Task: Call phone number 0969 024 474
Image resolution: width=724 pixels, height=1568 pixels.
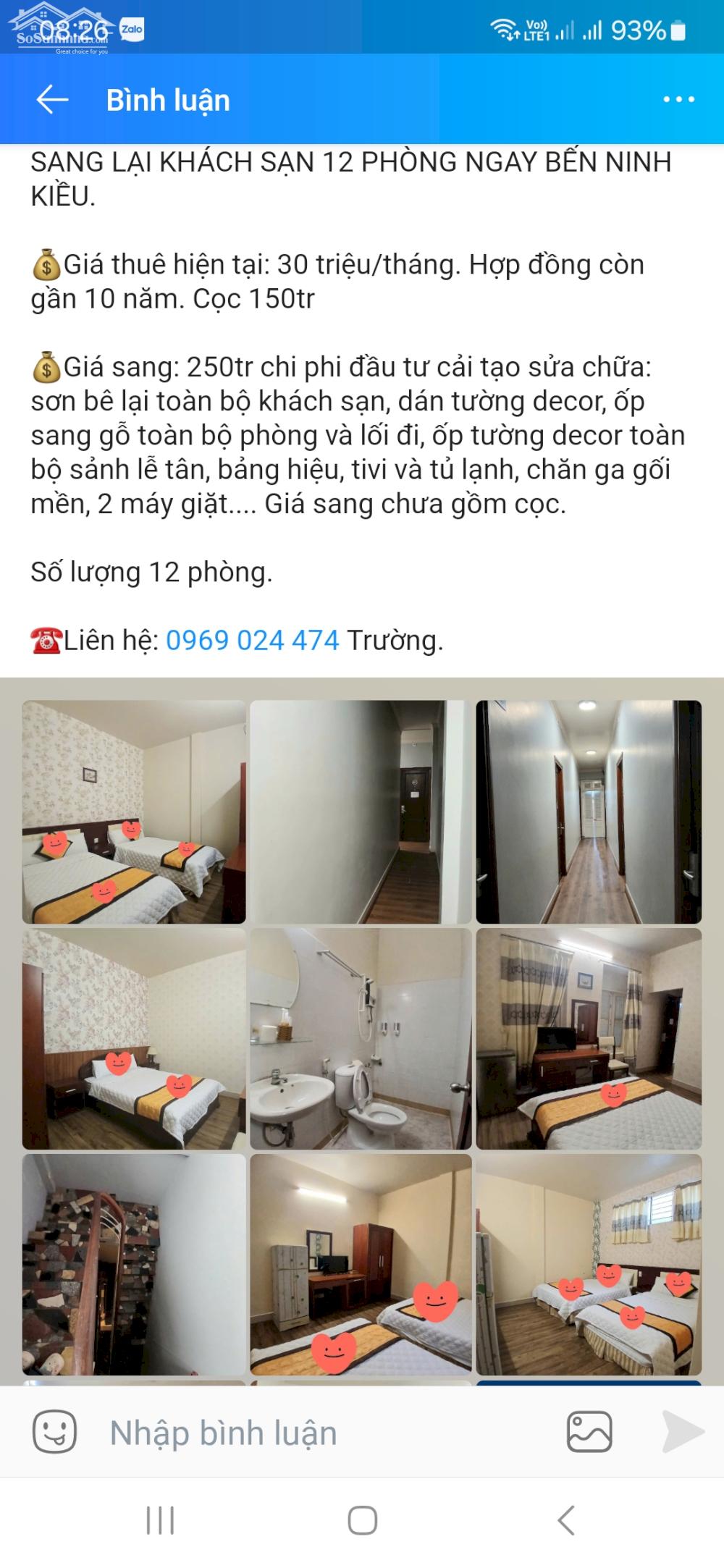Action: coord(252,641)
